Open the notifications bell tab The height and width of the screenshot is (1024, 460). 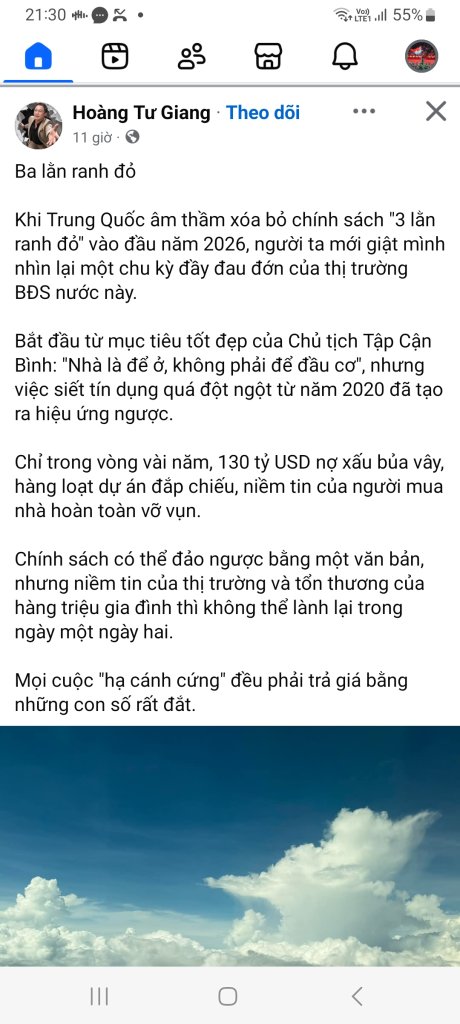click(344, 57)
